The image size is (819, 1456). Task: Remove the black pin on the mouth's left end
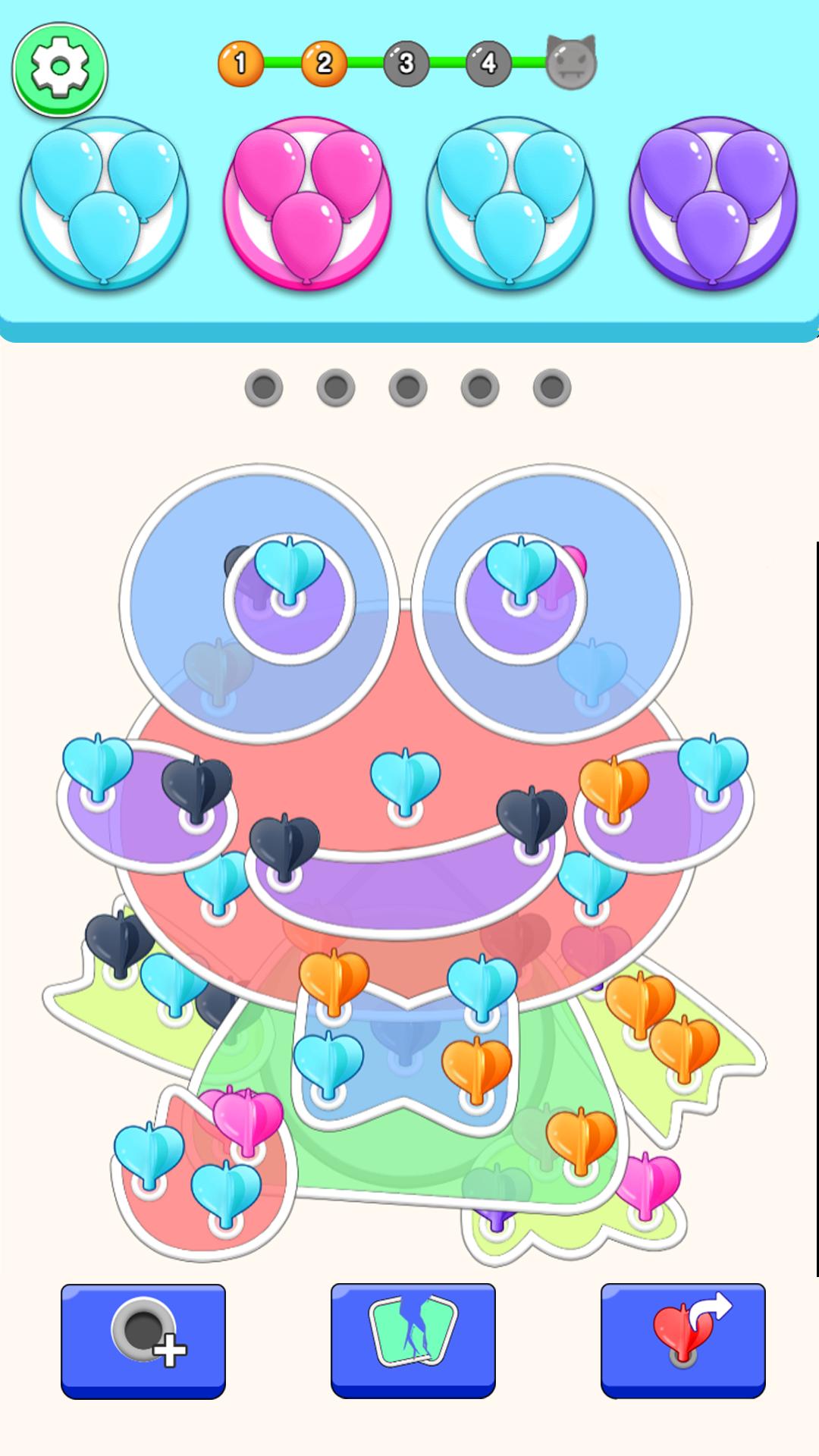pos(284,848)
